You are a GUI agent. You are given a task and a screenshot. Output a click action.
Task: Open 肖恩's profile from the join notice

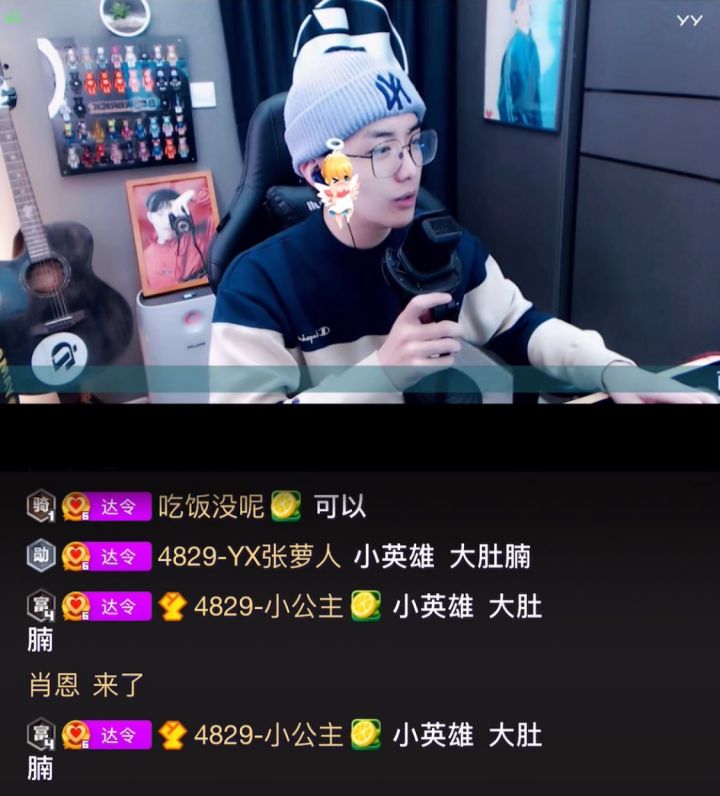coord(53,686)
